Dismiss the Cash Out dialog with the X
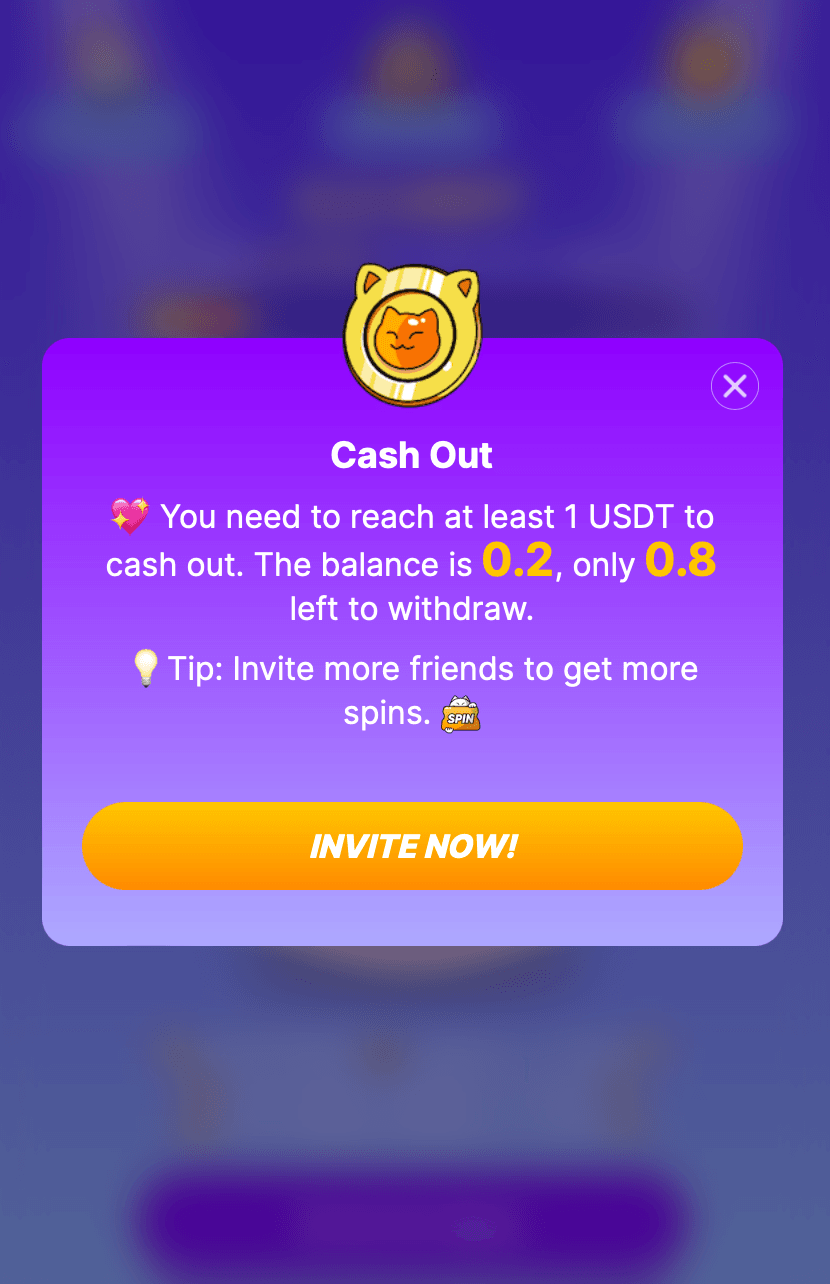The width and height of the screenshot is (830, 1284). [x=735, y=386]
